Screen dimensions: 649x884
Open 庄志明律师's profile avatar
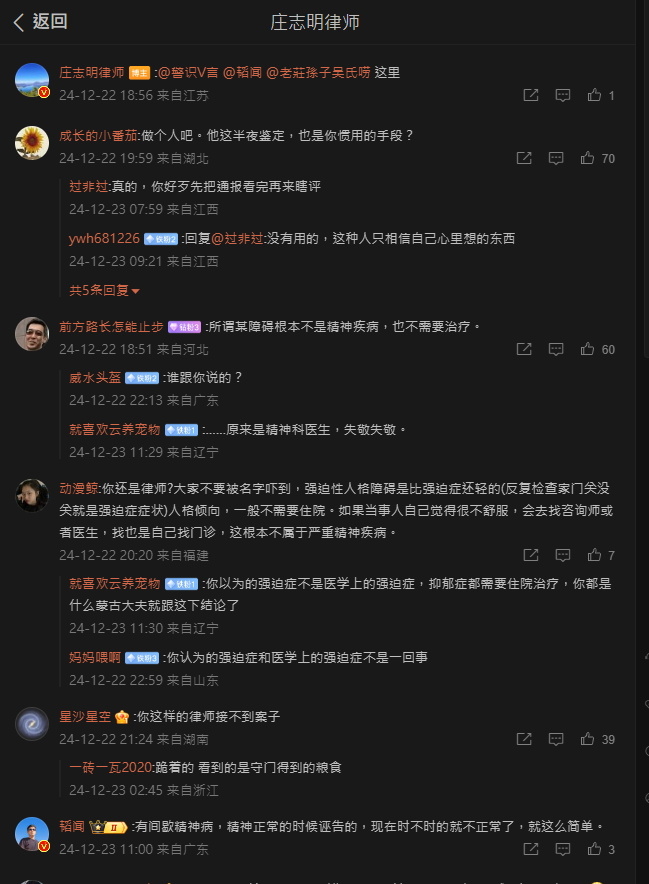tap(32, 80)
